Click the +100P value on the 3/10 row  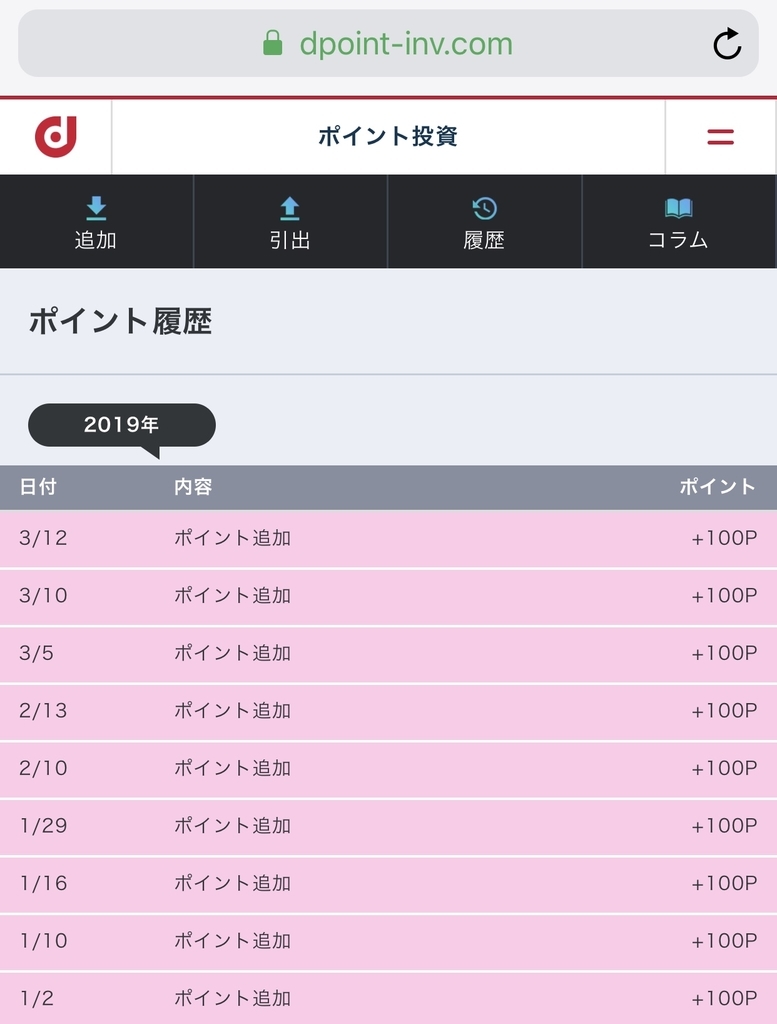point(722,594)
